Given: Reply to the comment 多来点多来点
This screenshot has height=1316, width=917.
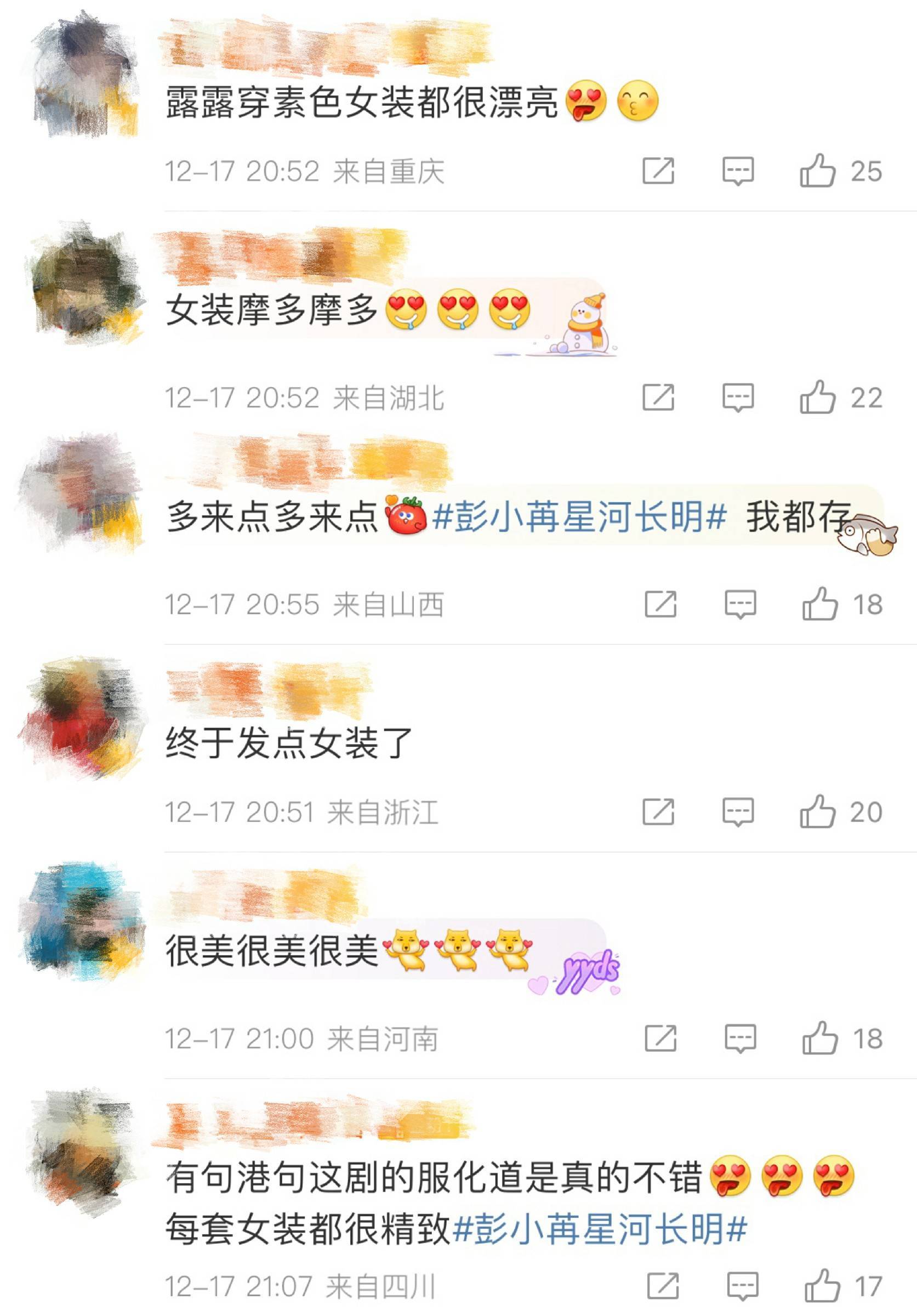Looking at the screenshot, I should click(x=740, y=604).
